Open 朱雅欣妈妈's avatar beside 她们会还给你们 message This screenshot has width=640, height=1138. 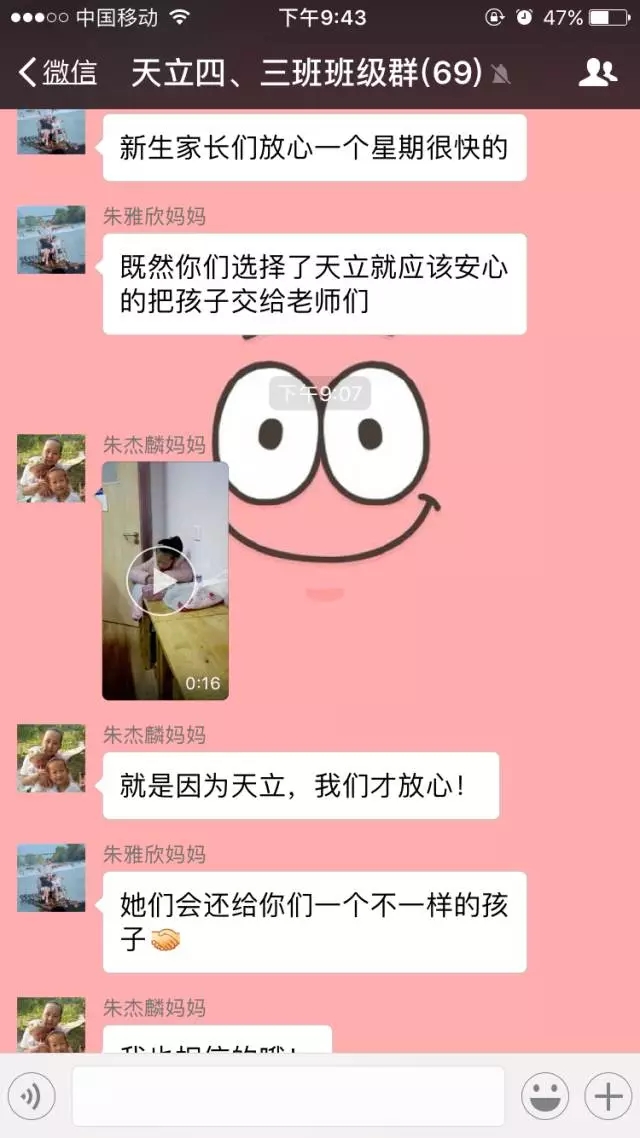(51, 878)
